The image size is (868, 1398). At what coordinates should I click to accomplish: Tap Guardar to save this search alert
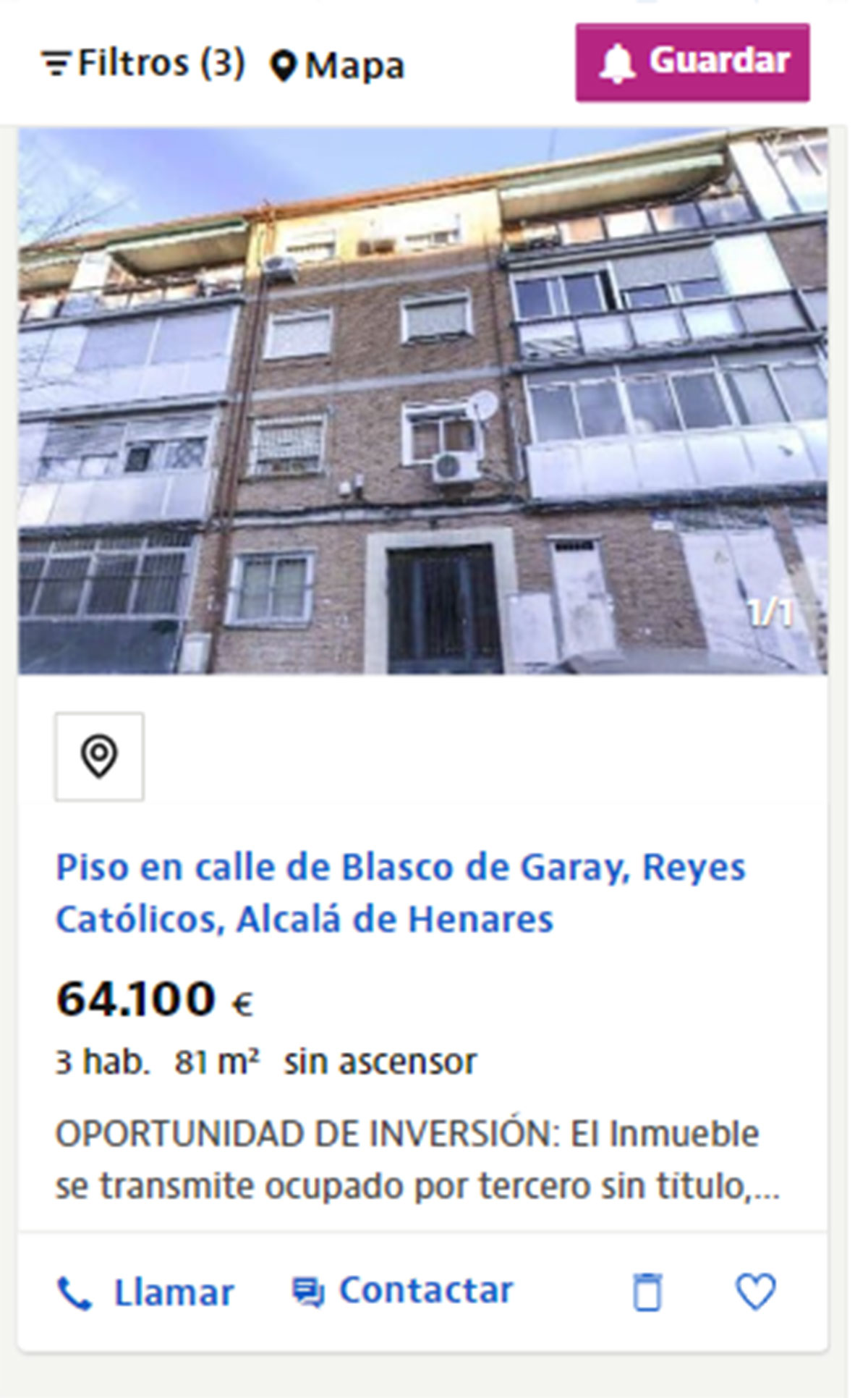tap(692, 62)
